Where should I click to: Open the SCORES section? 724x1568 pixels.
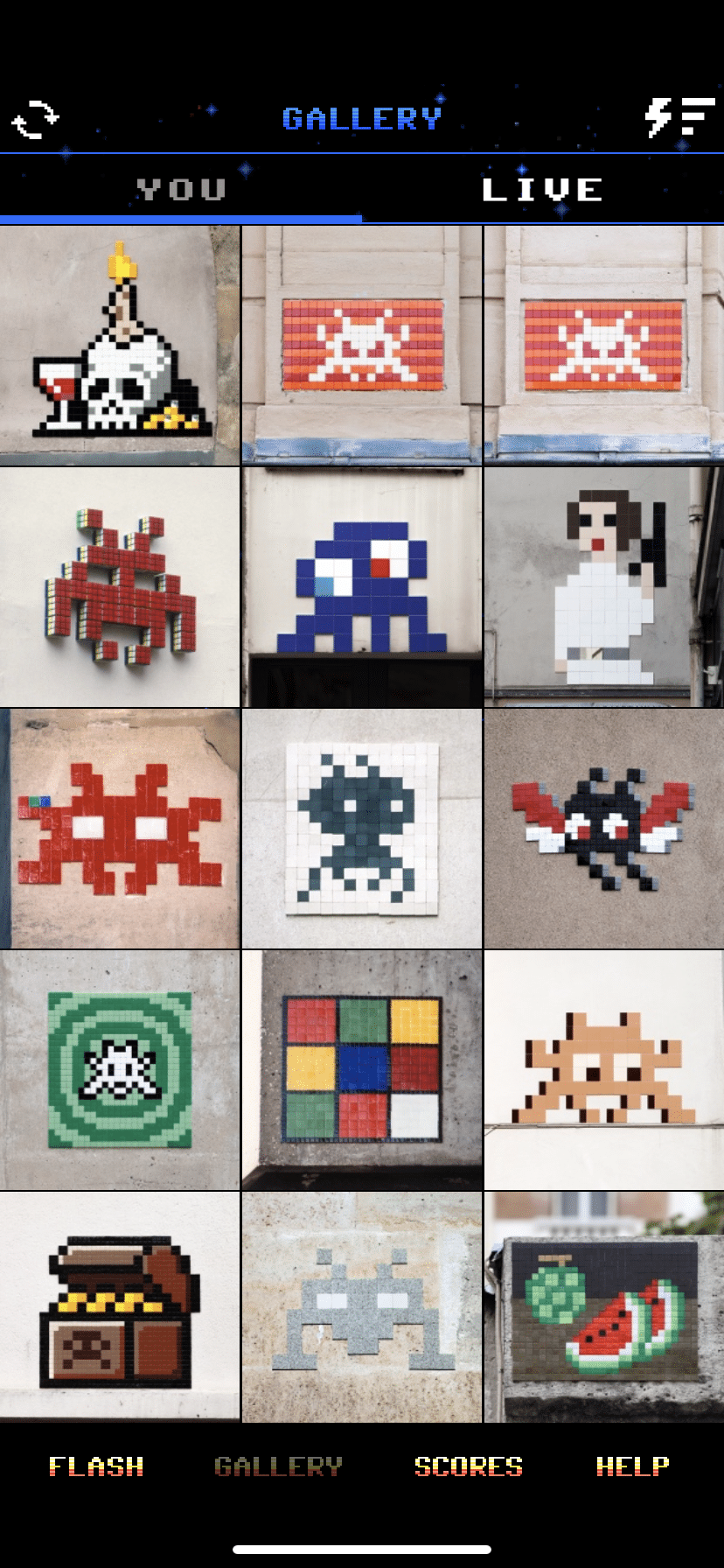[x=469, y=1466]
